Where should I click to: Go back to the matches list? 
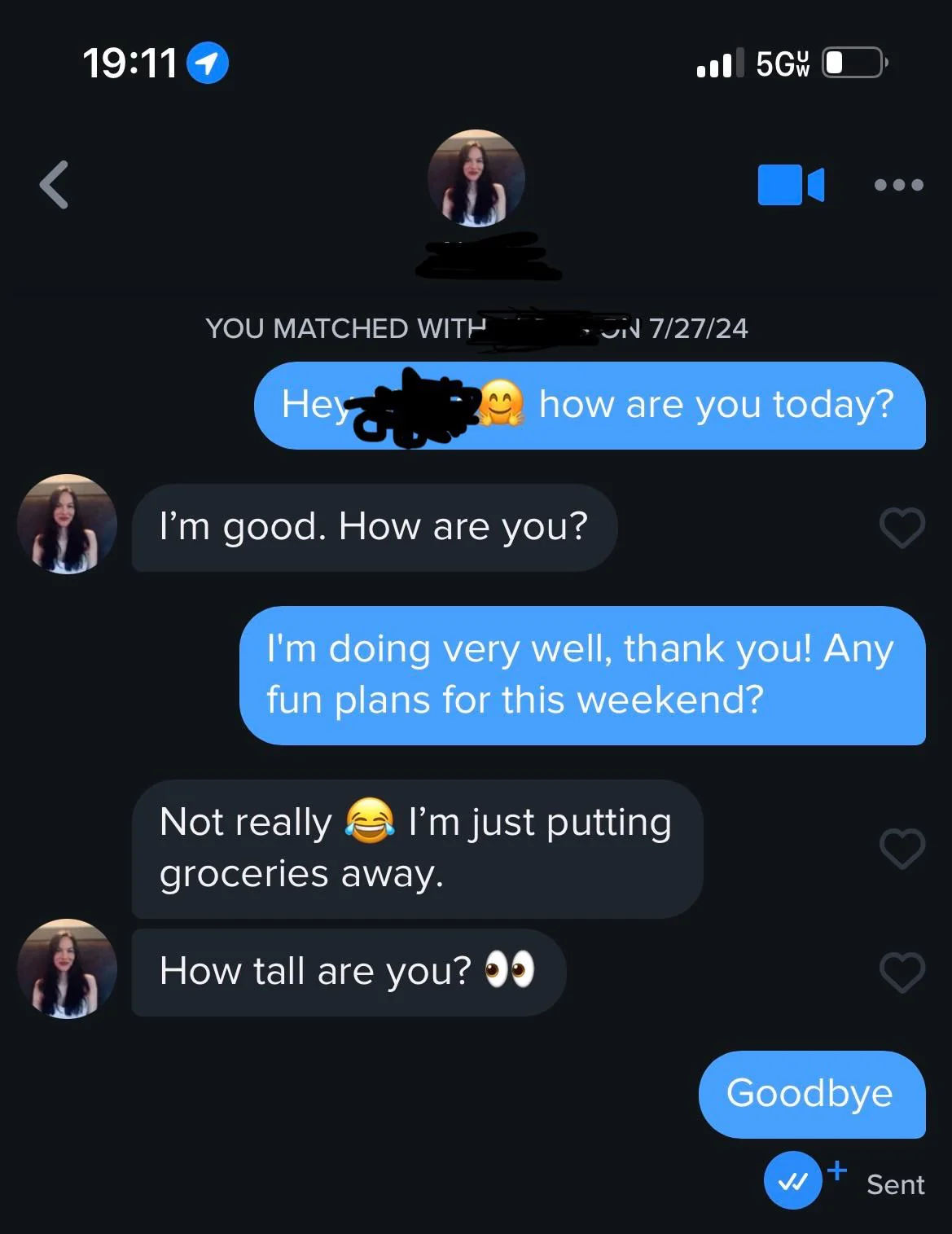coord(55,185)
